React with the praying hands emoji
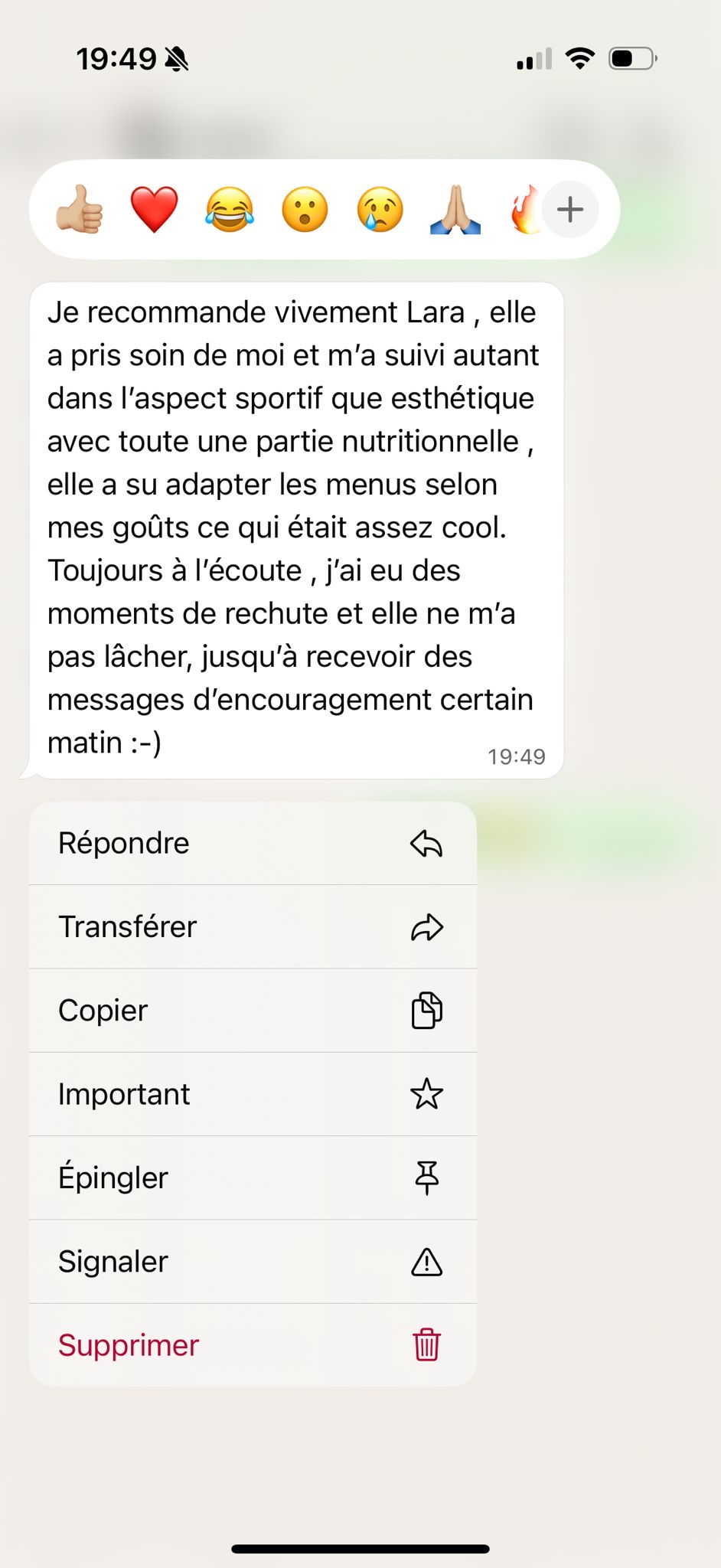 coord(455,209)
